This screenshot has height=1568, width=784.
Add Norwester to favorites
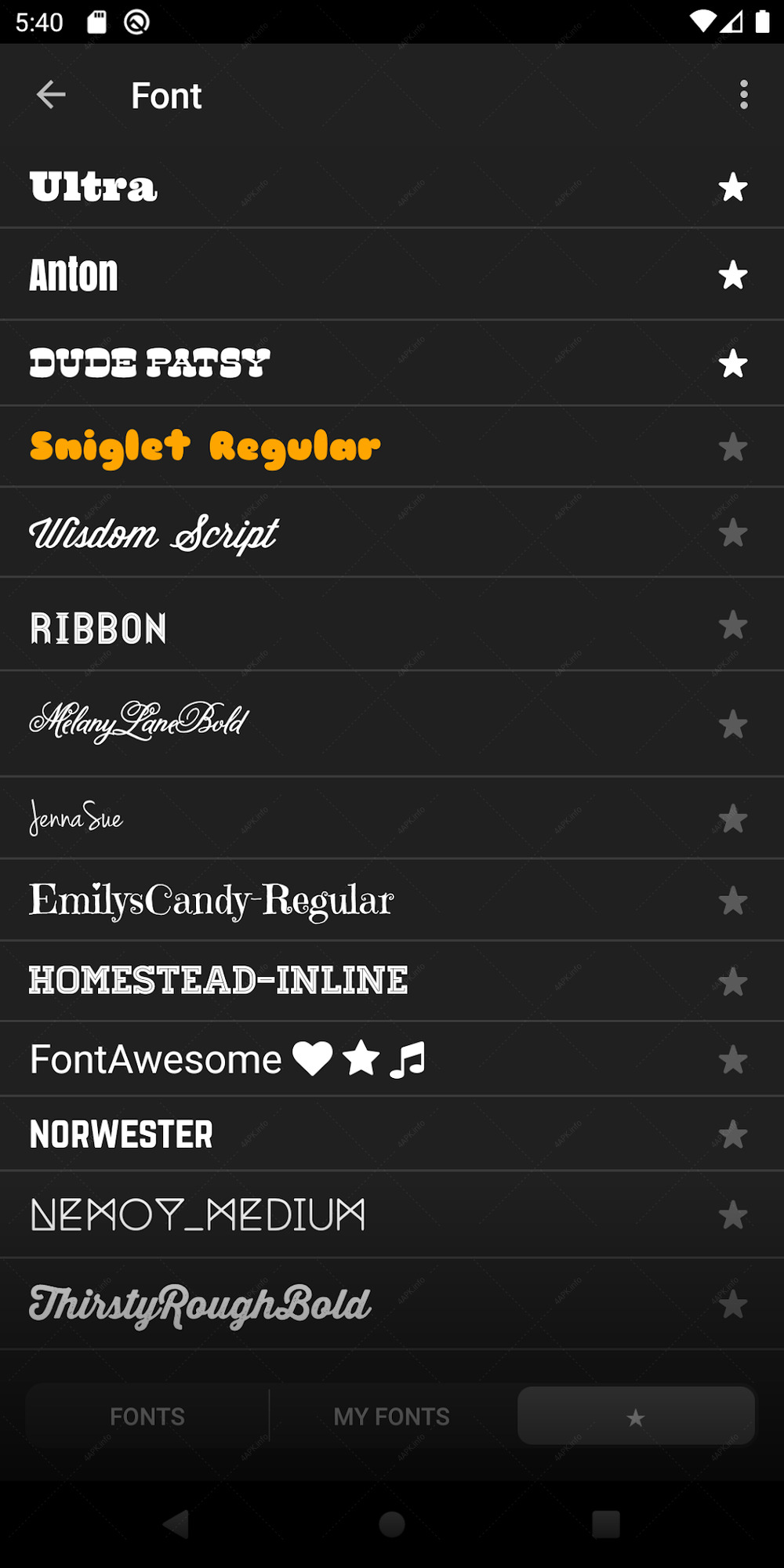[732, 1134]
